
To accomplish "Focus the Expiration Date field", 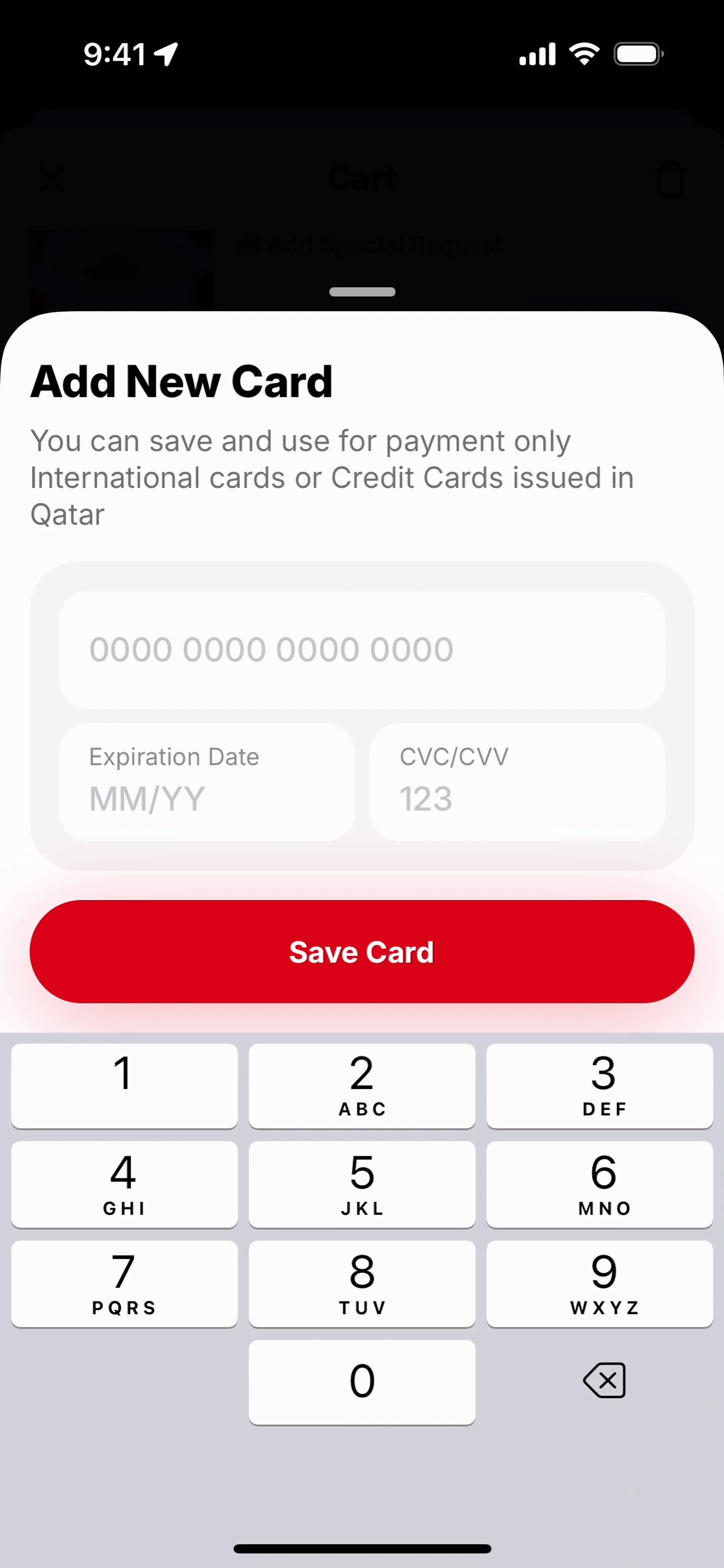I will (207, 782).
